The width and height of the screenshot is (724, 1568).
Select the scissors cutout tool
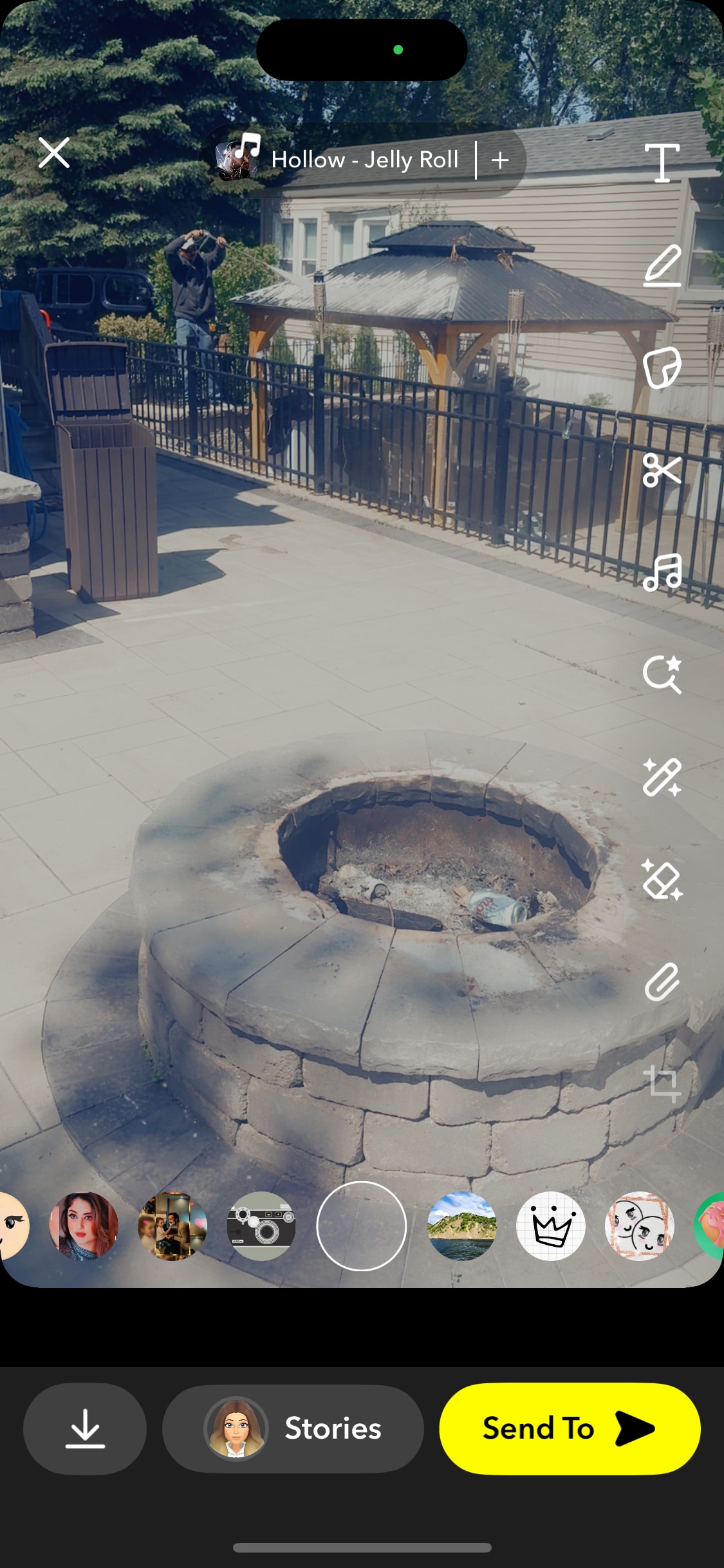click(x=662, y=470)
